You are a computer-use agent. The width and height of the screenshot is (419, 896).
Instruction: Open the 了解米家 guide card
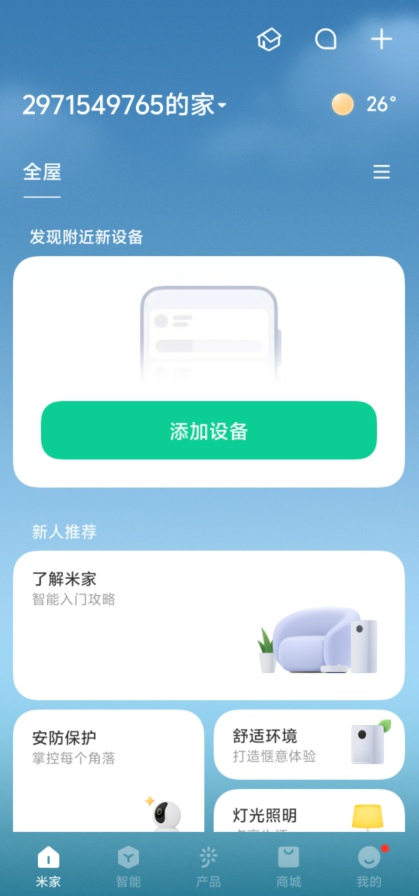click(209, 625)
